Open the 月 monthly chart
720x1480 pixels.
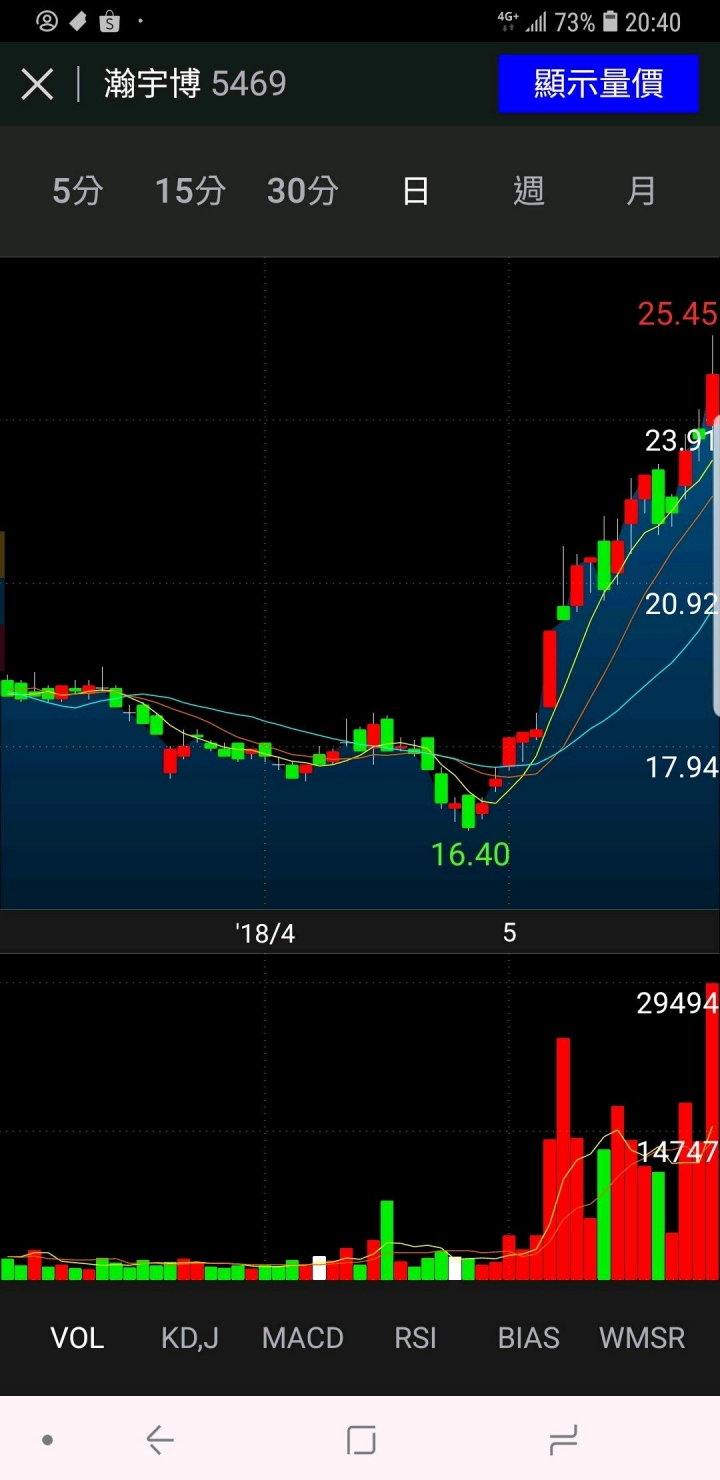pos(641,190)
